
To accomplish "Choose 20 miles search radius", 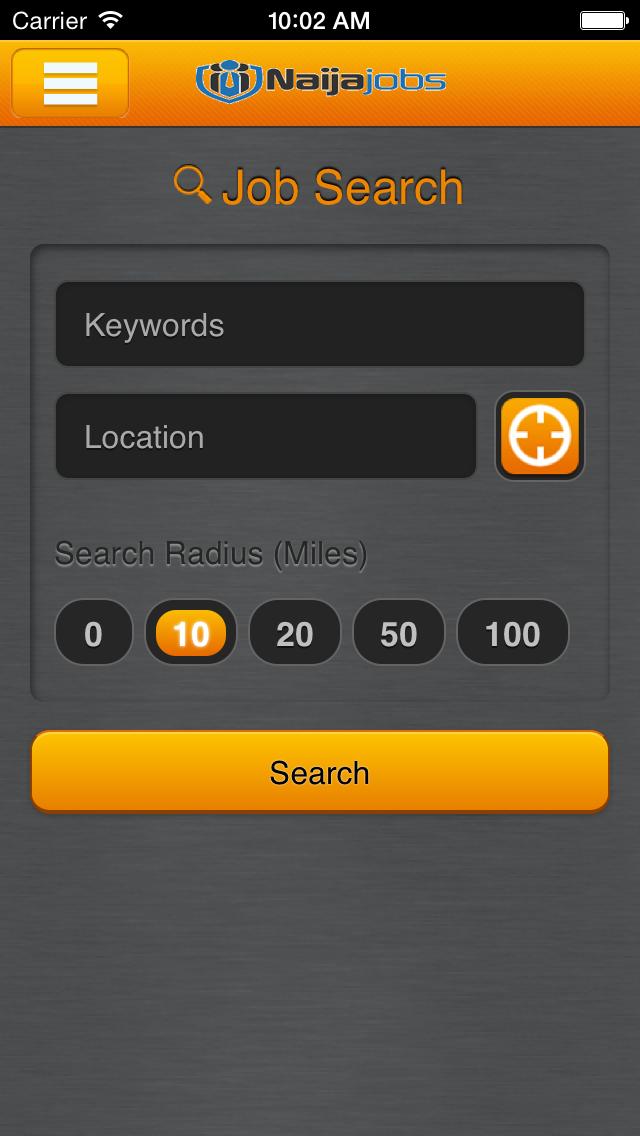I will click(294, 633).
